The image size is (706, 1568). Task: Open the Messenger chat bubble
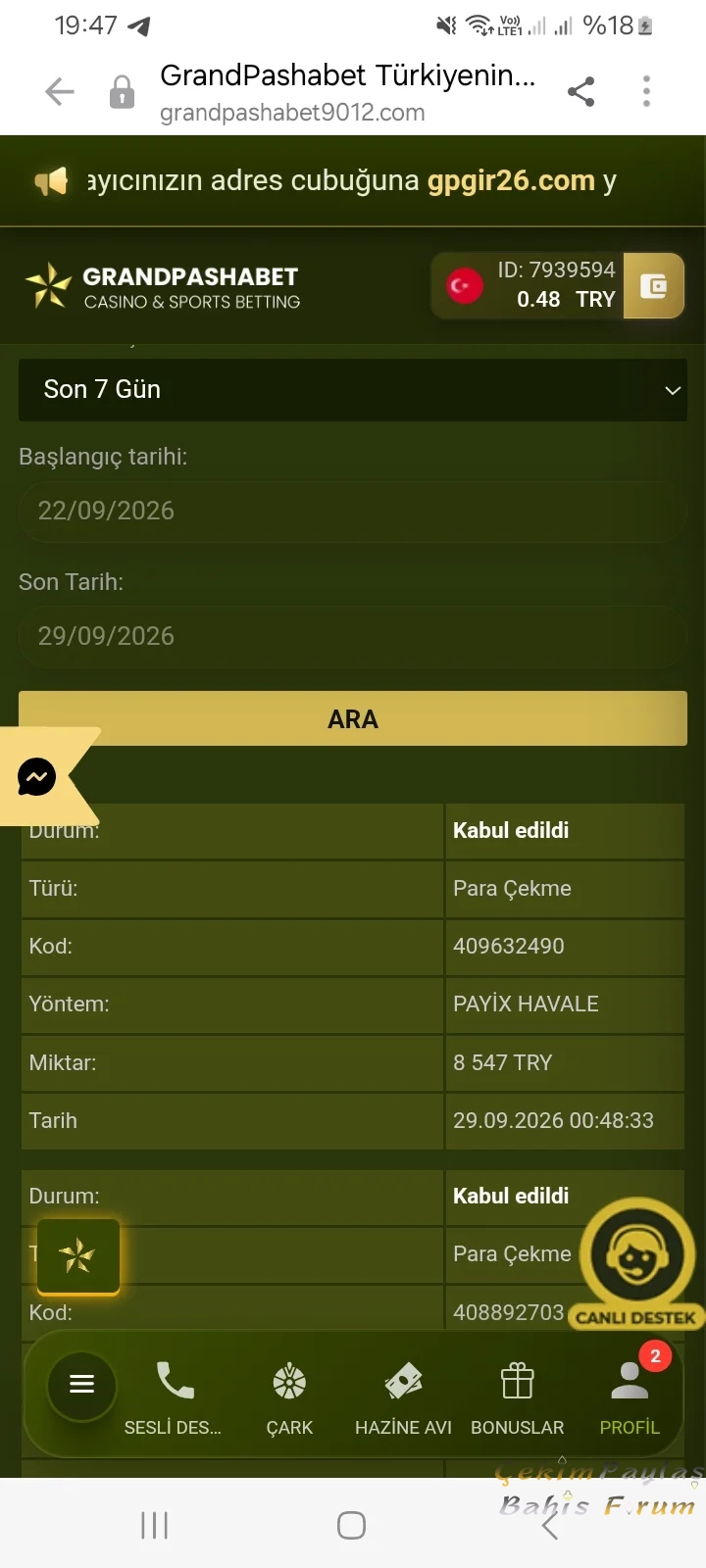tap(37, 777)
